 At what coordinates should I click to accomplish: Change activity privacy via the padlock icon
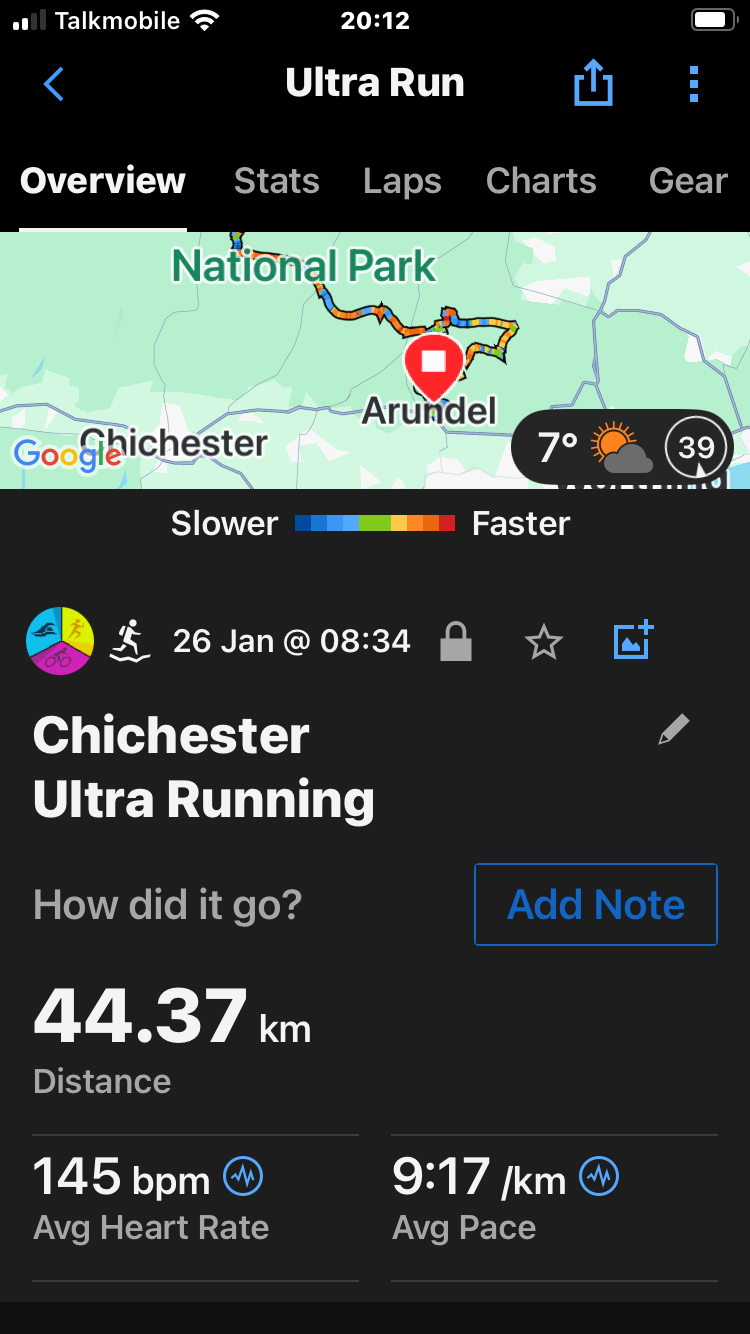(x=456, y=641)
